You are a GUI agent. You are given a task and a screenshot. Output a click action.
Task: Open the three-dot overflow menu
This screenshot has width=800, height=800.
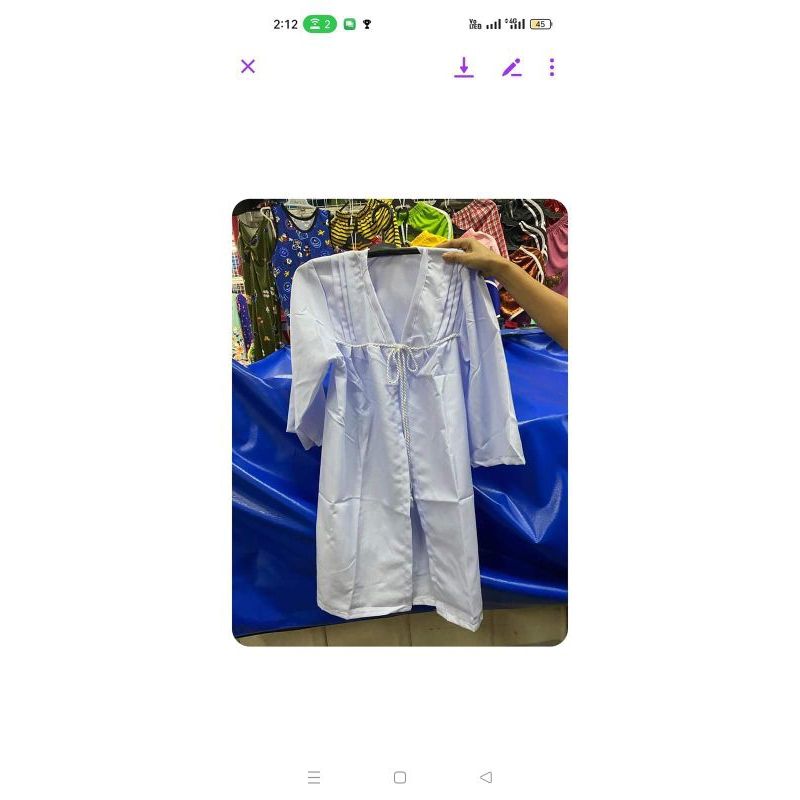552,67
